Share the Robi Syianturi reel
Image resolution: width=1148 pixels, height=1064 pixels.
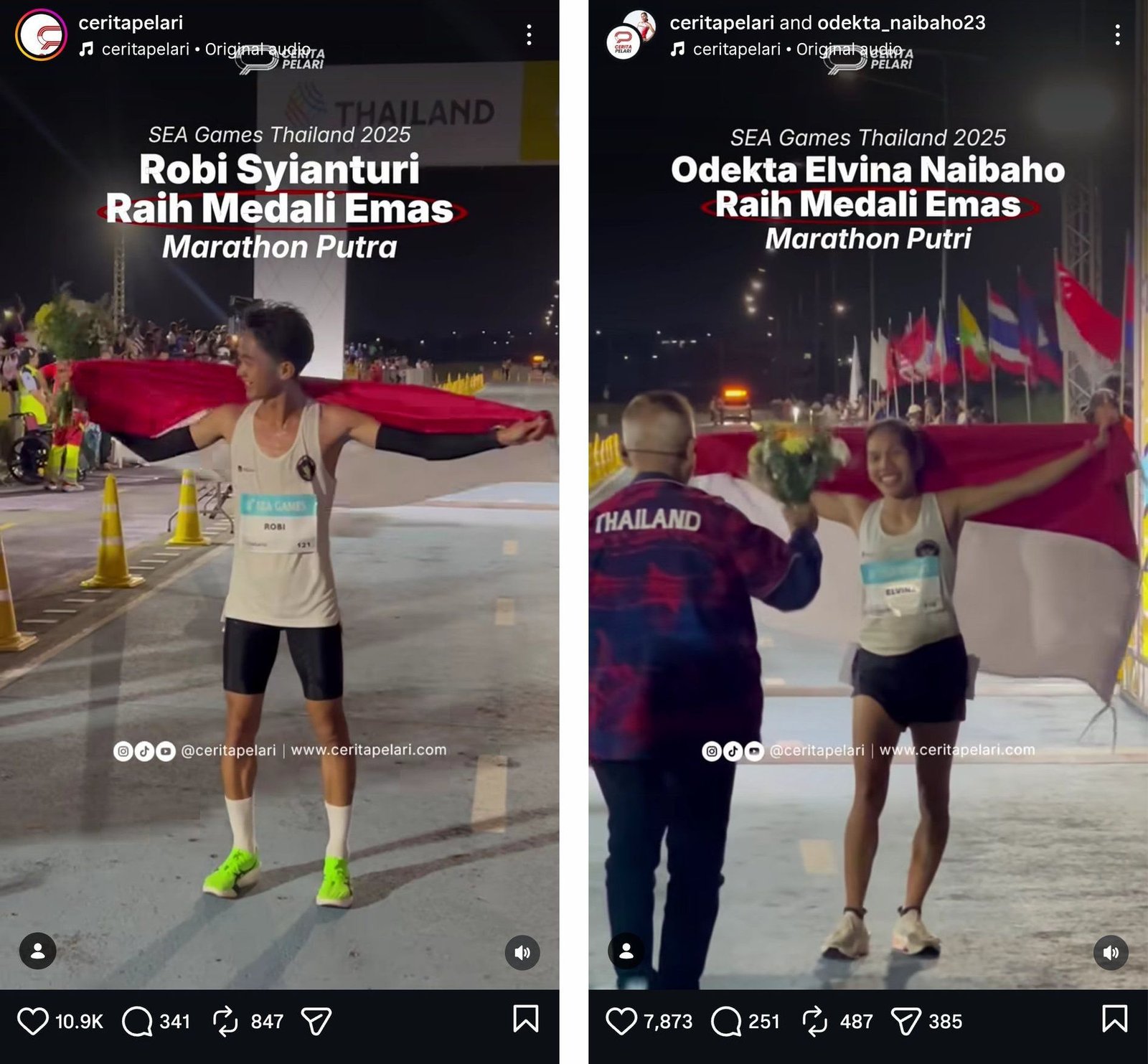316,1021
